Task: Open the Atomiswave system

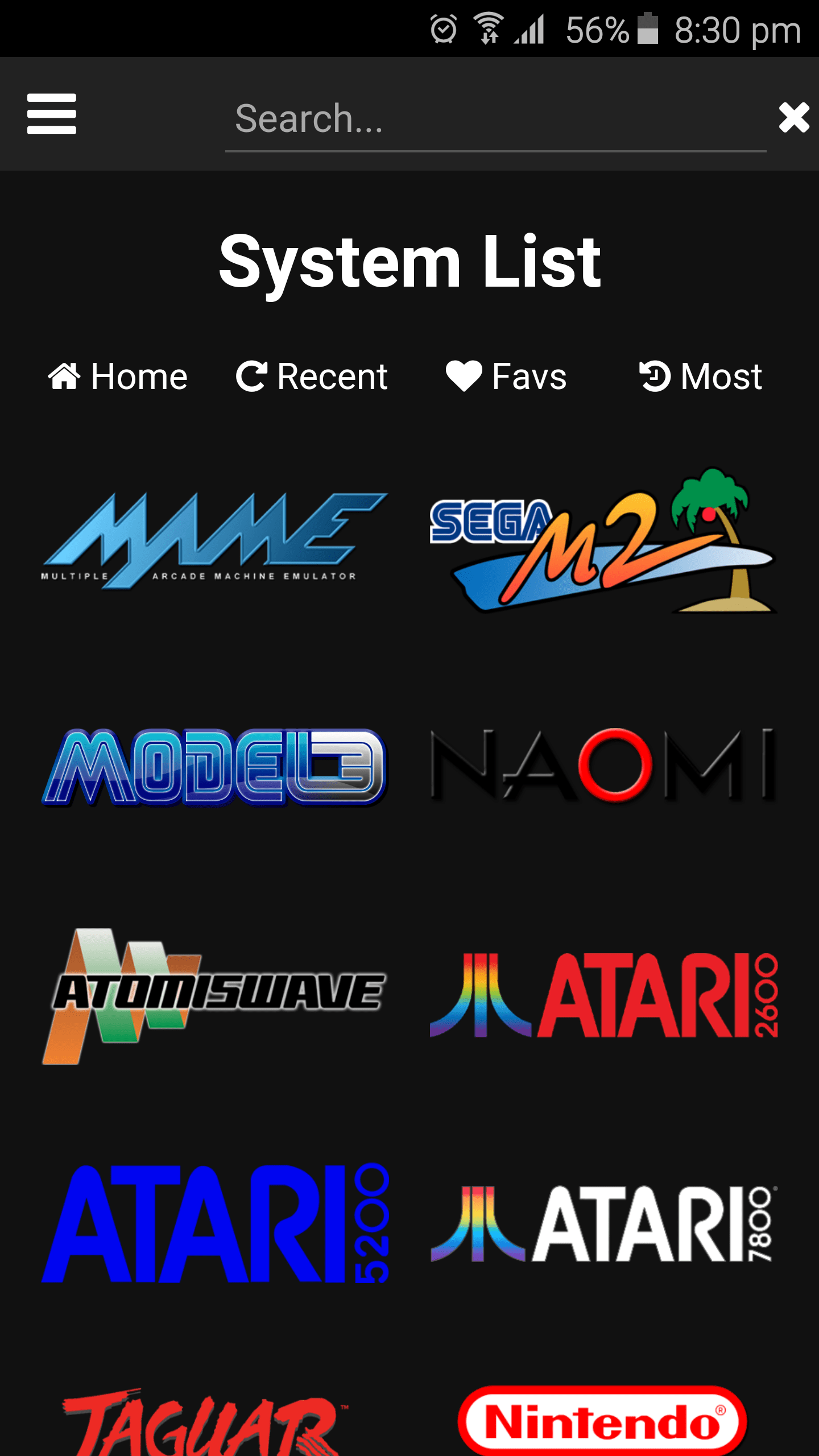Action: point(215,995)
